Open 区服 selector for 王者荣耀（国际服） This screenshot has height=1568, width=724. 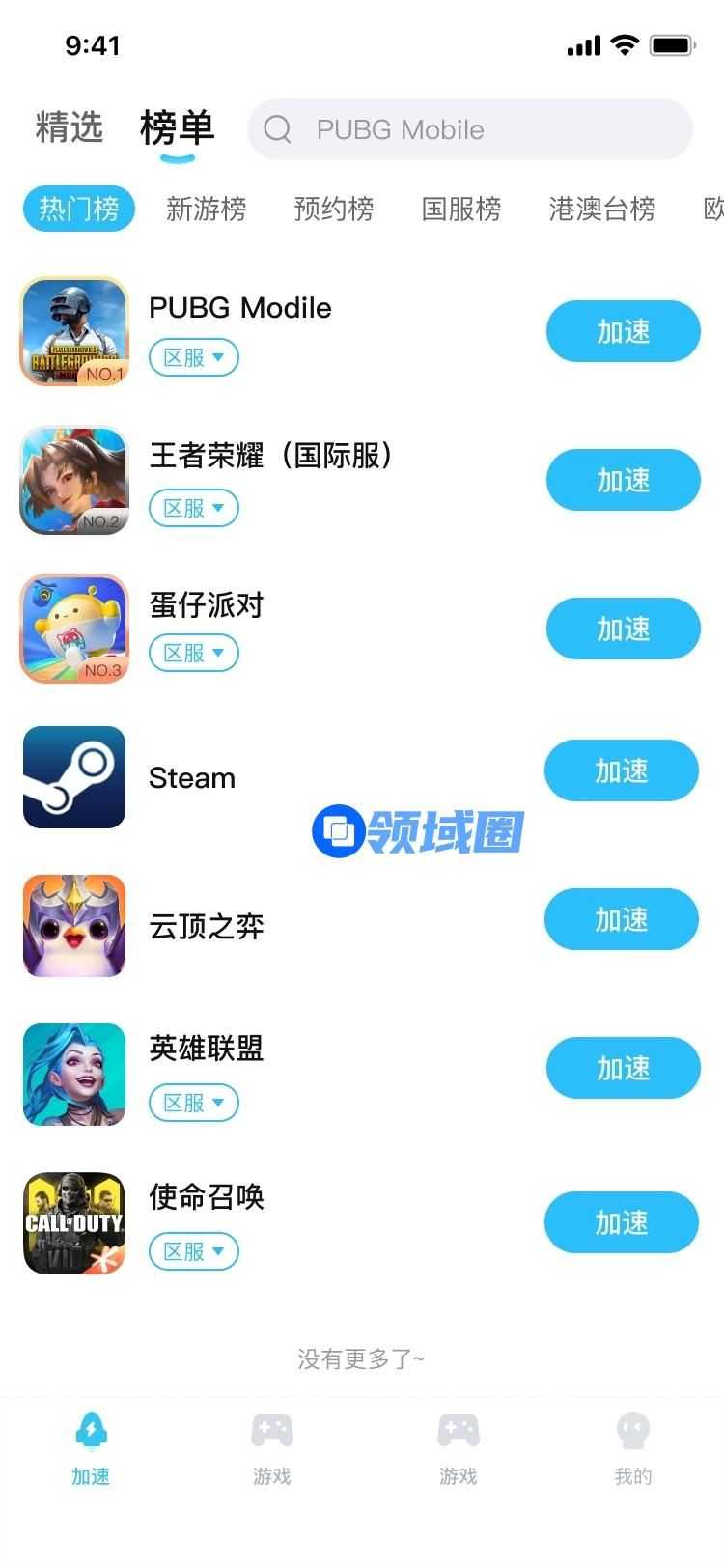click(x=193, y=507)
